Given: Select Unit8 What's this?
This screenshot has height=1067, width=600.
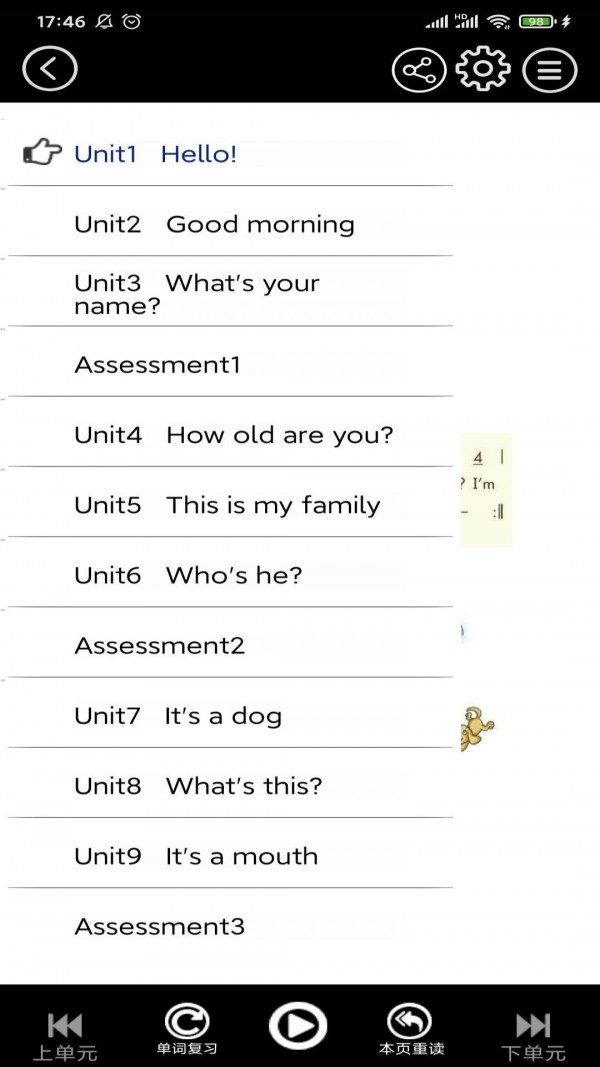Looking at the screenshot, I should click(x=198, y=786).
